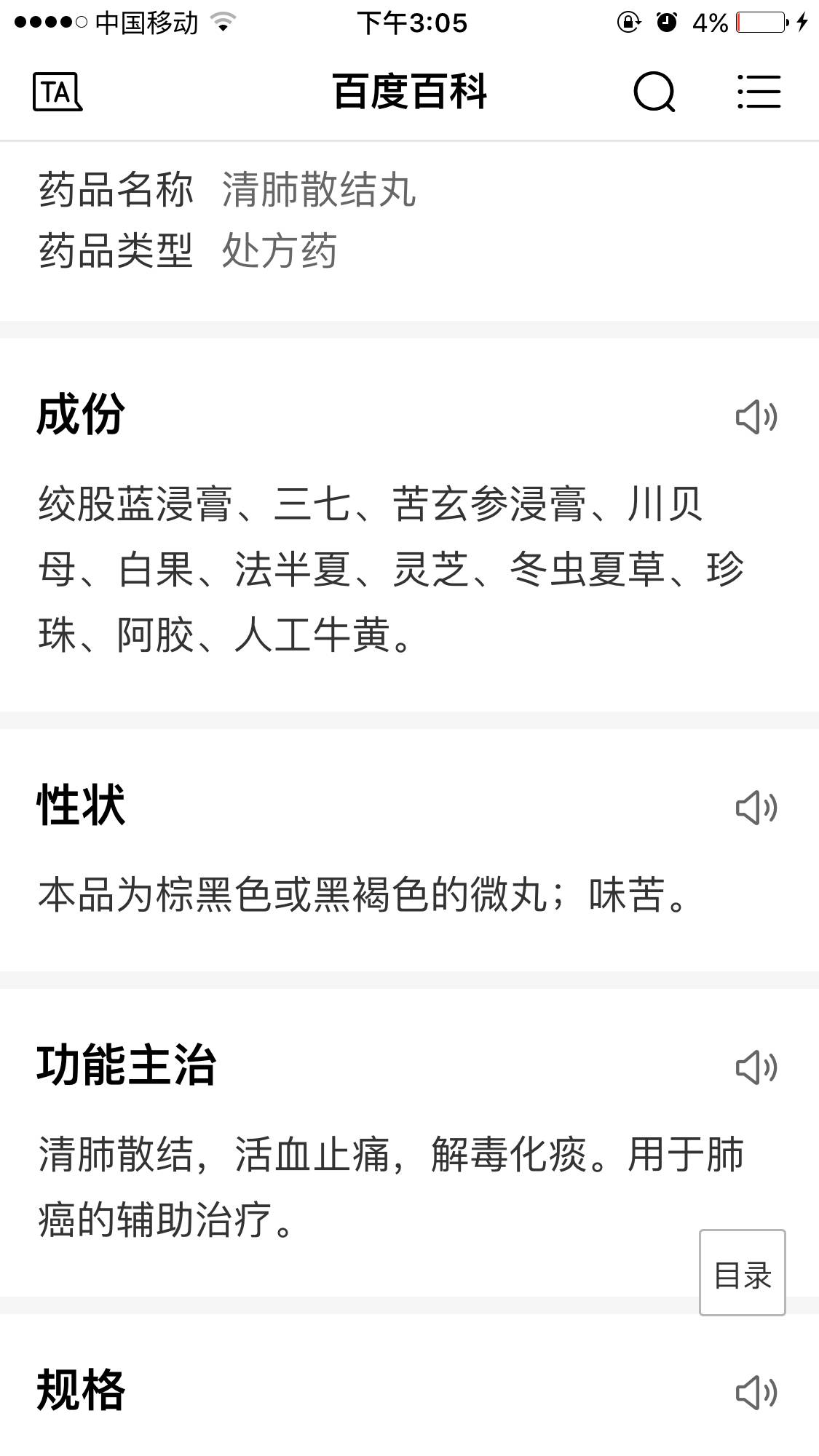Open the 目录 table of contents
Screen dimensions: 819x1456
pyautogui.click(x=742, y=1273)
